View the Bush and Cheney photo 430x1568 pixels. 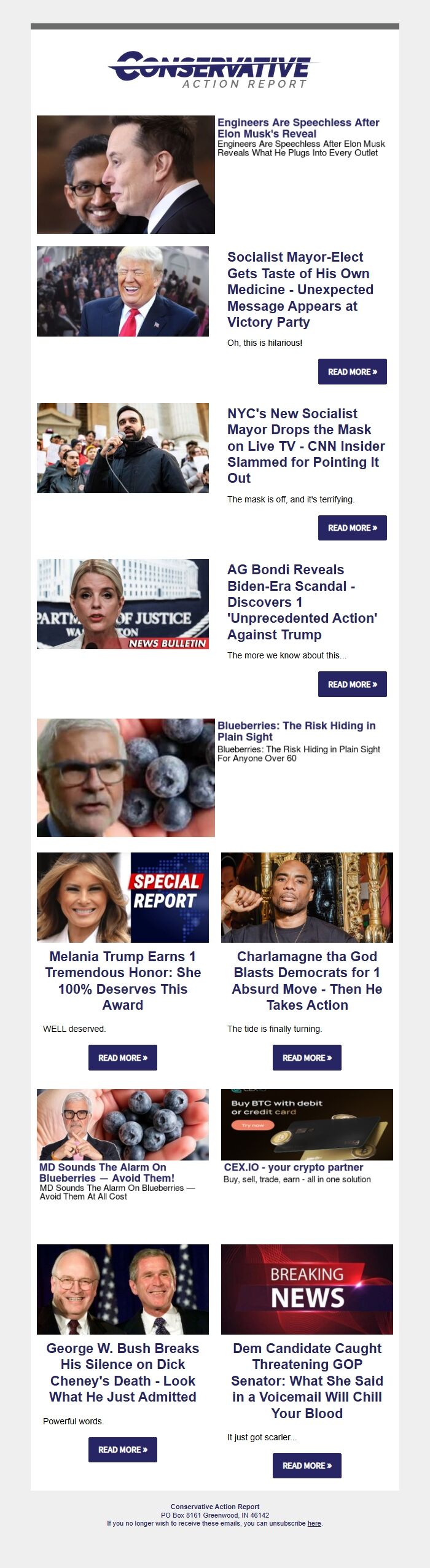(123, 1289)
